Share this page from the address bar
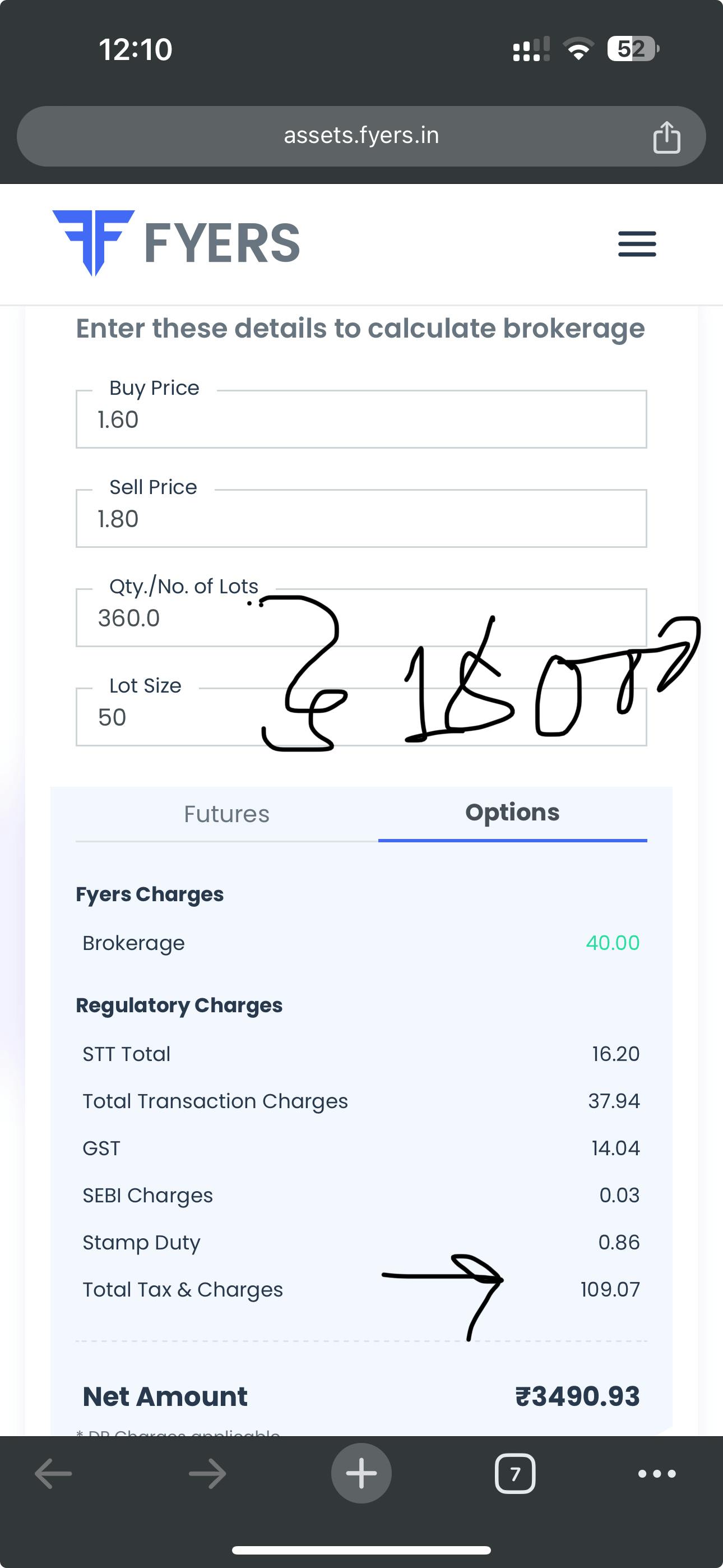Image resolution: width=723 pixels, height=1568 pixels. 666,137
